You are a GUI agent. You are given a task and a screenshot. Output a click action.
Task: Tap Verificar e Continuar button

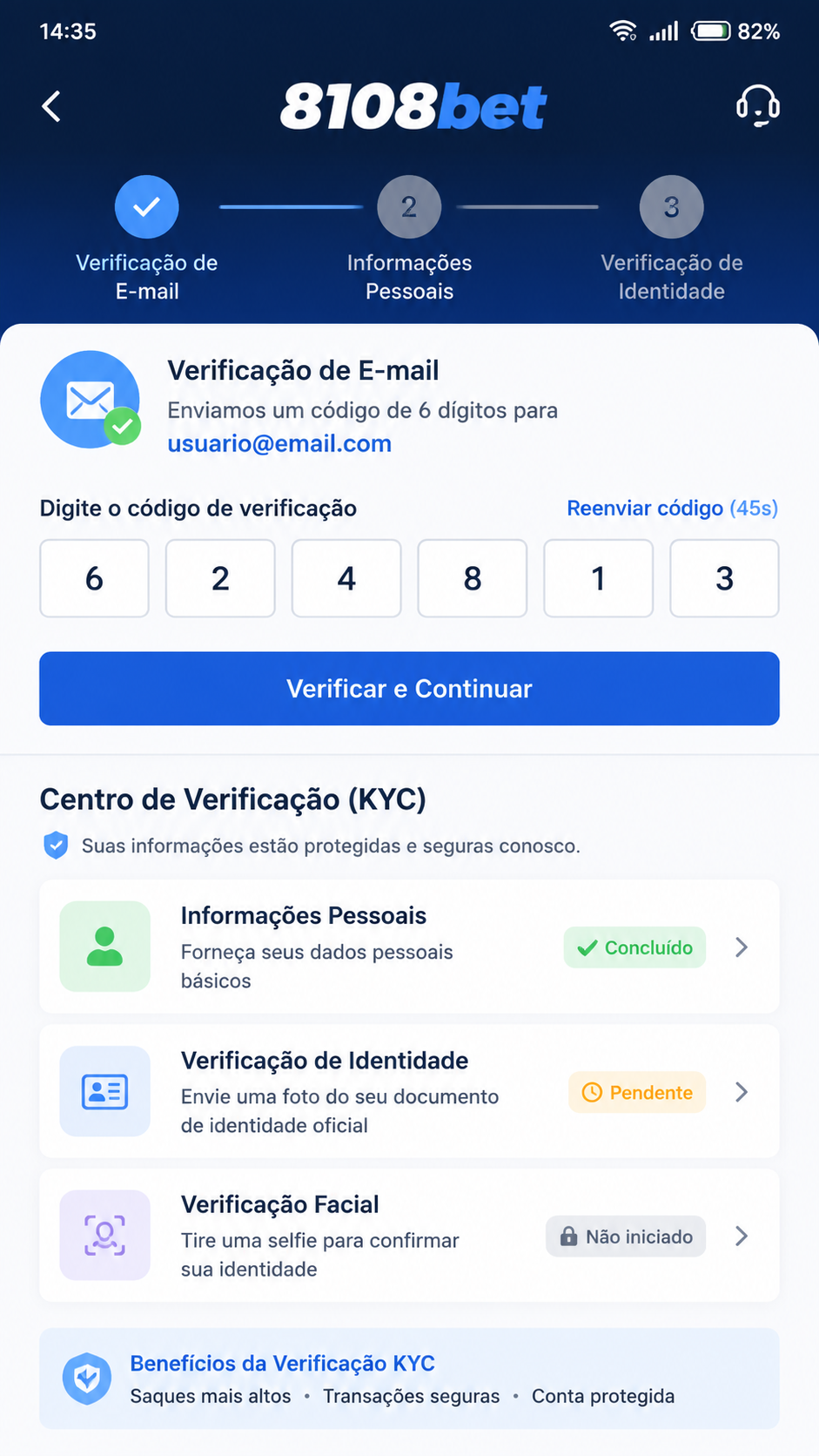pos(409,689)
